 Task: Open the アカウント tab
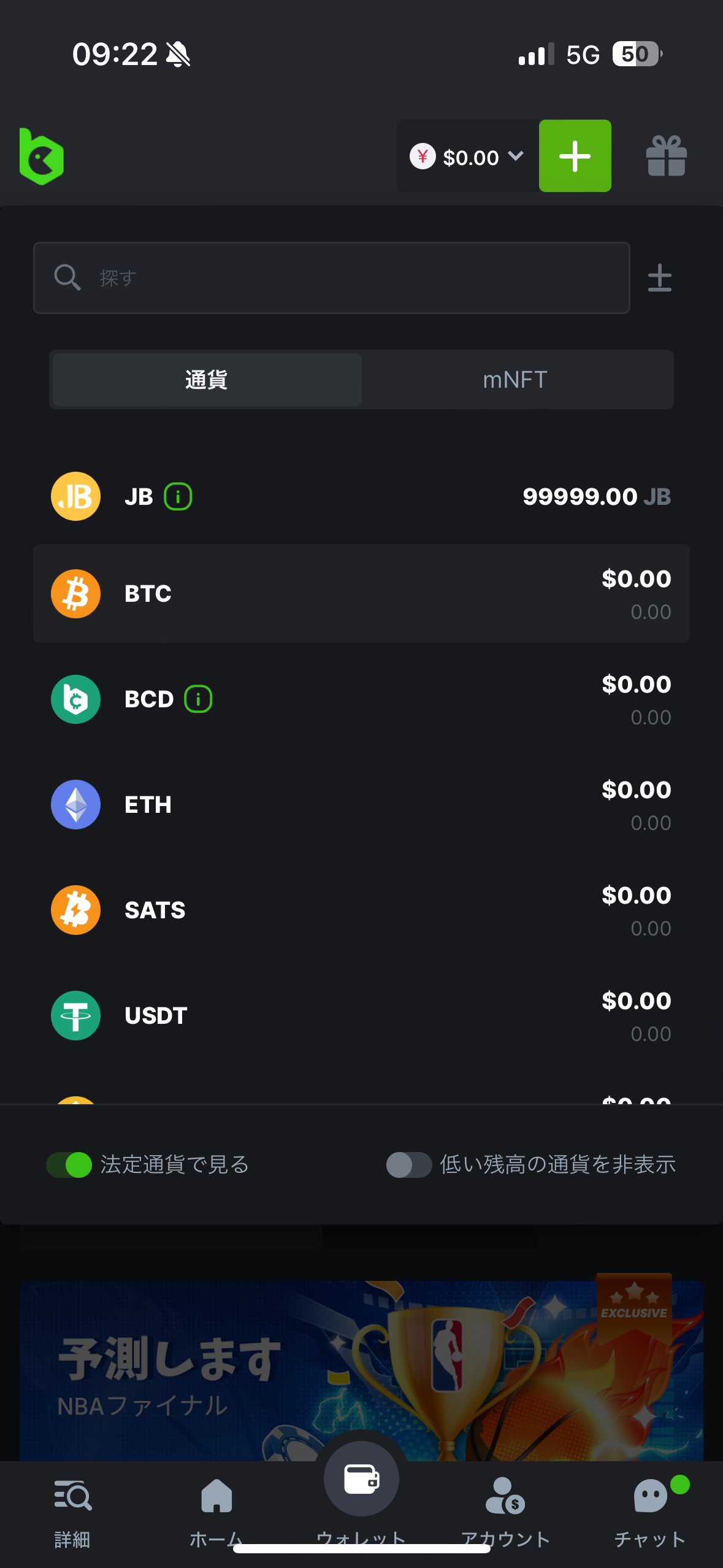click(x=505, y=1509)
